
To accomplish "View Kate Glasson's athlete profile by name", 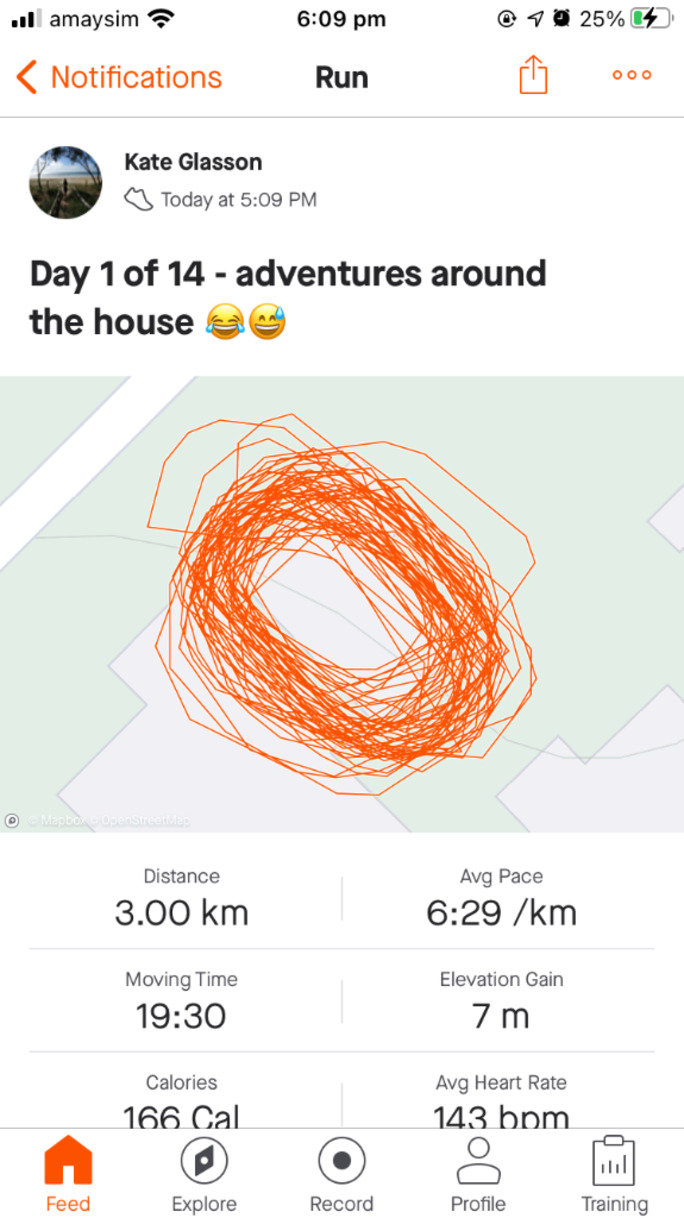I will tap(192, 161).
